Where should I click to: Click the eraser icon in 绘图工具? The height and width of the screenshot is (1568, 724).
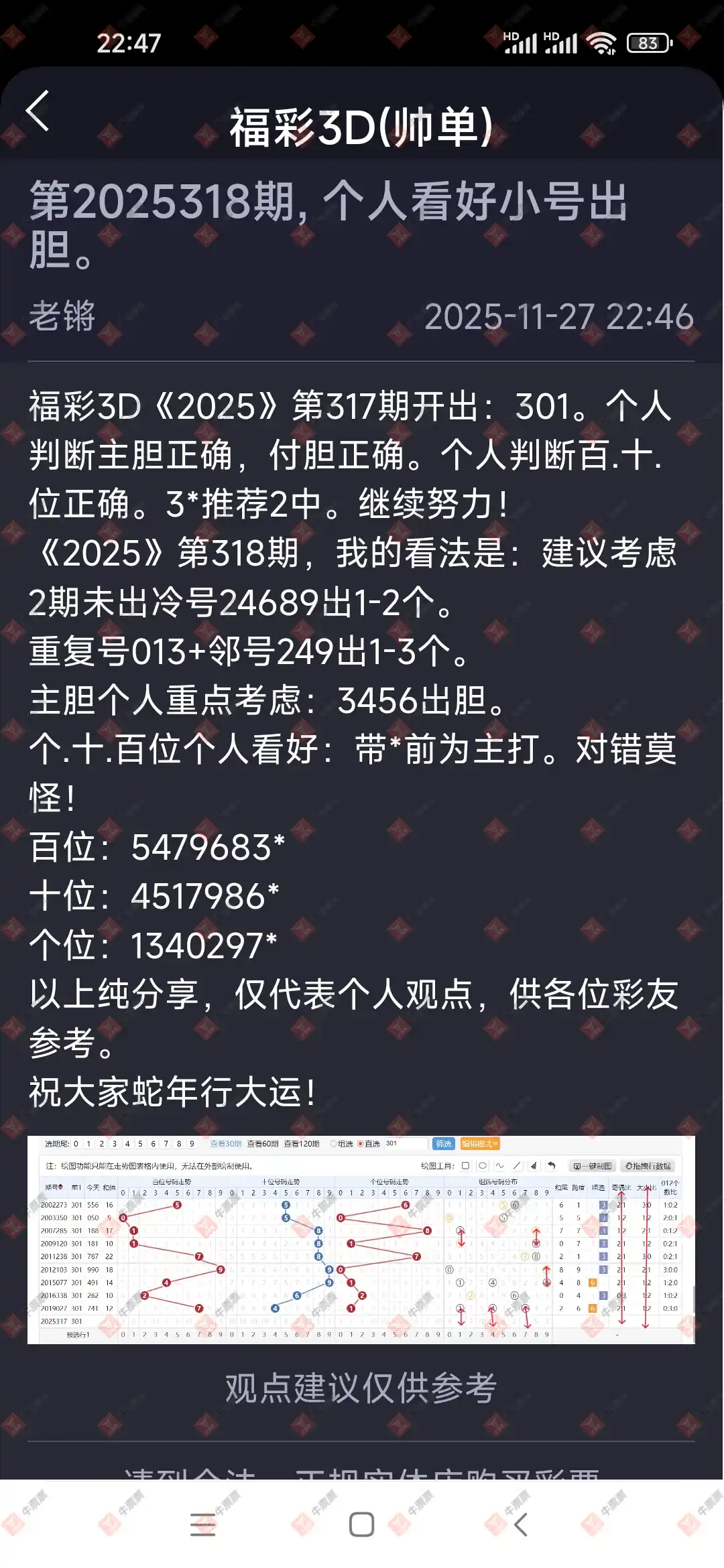(x=534, y=1165)
